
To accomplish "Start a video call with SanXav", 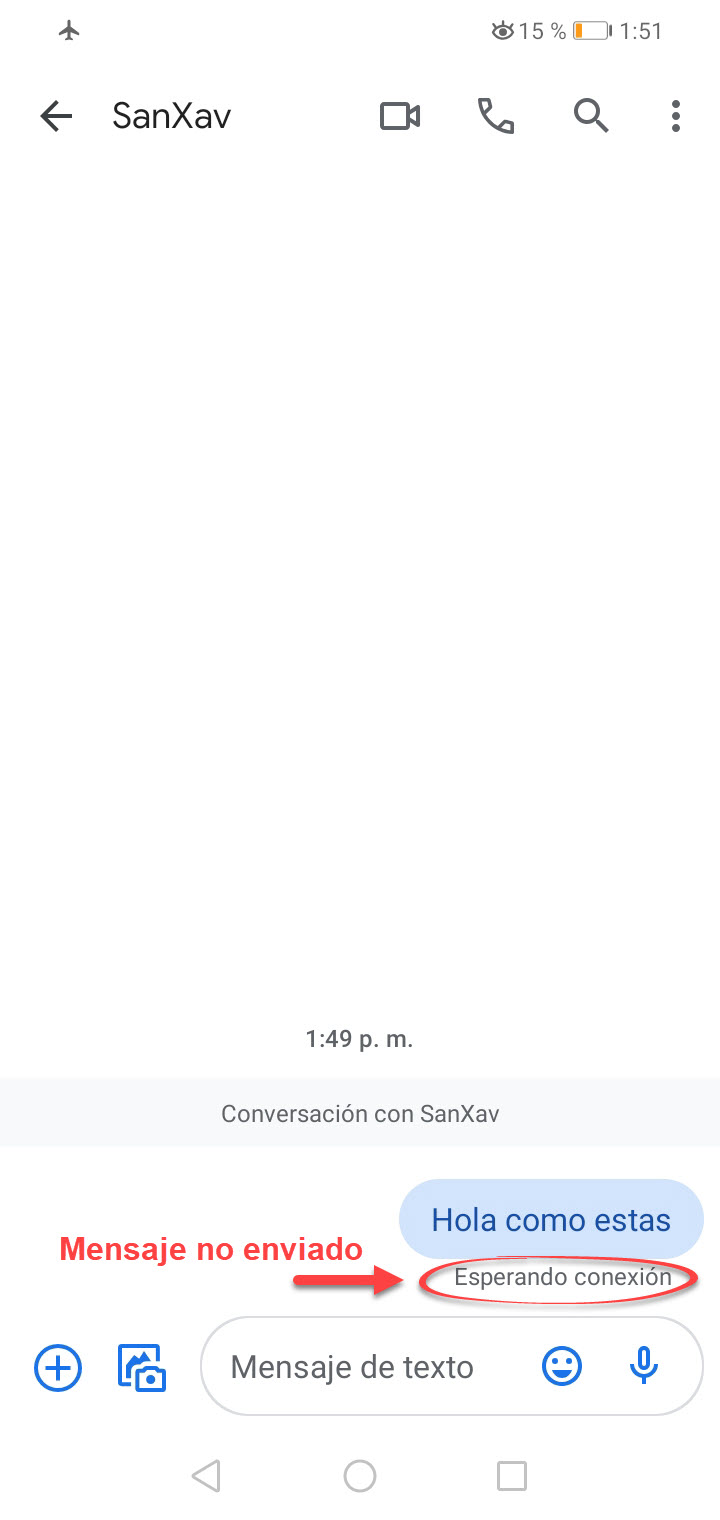I will (400, 117).
